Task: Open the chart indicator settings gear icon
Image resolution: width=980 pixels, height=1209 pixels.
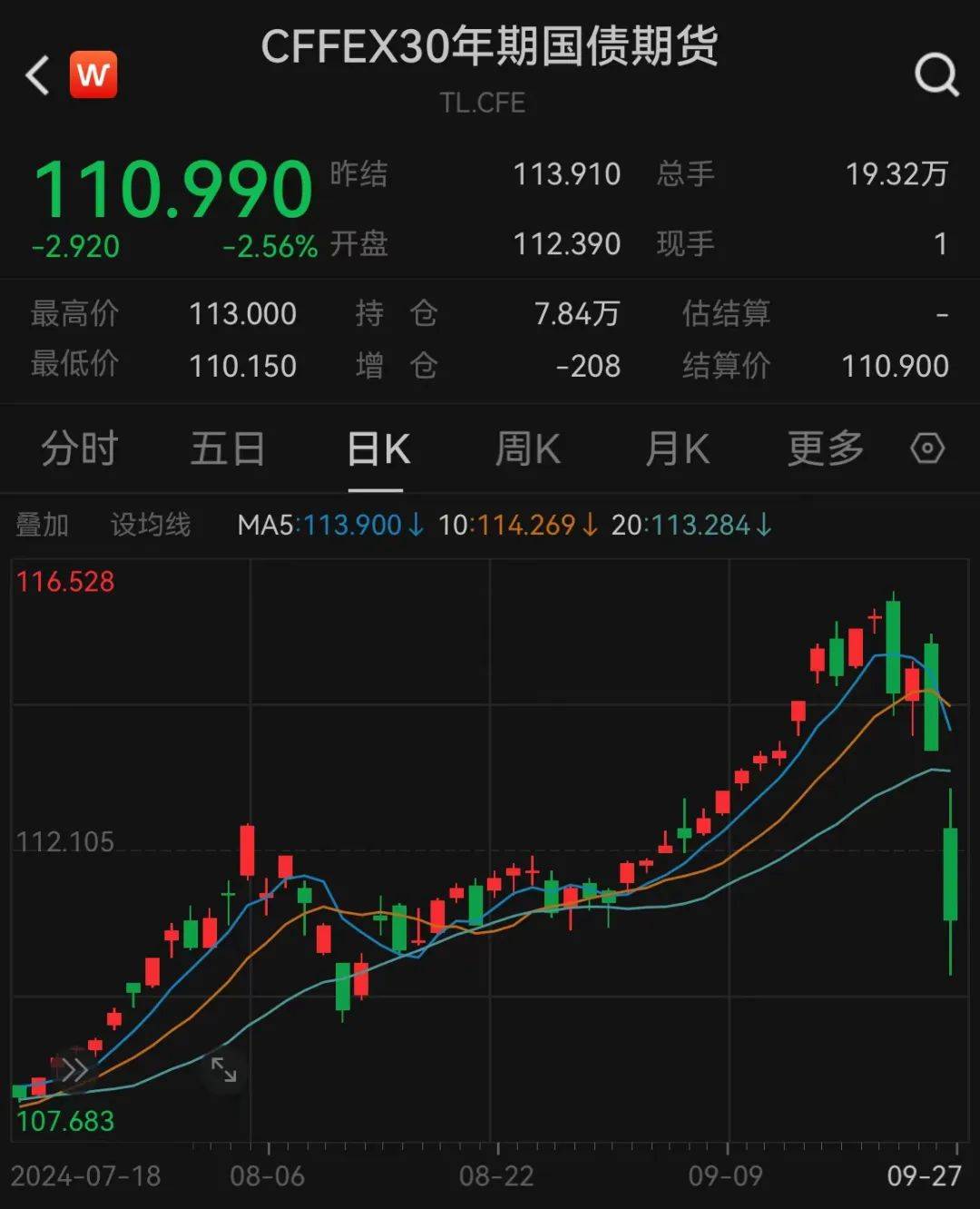Action: pos(925,448)
